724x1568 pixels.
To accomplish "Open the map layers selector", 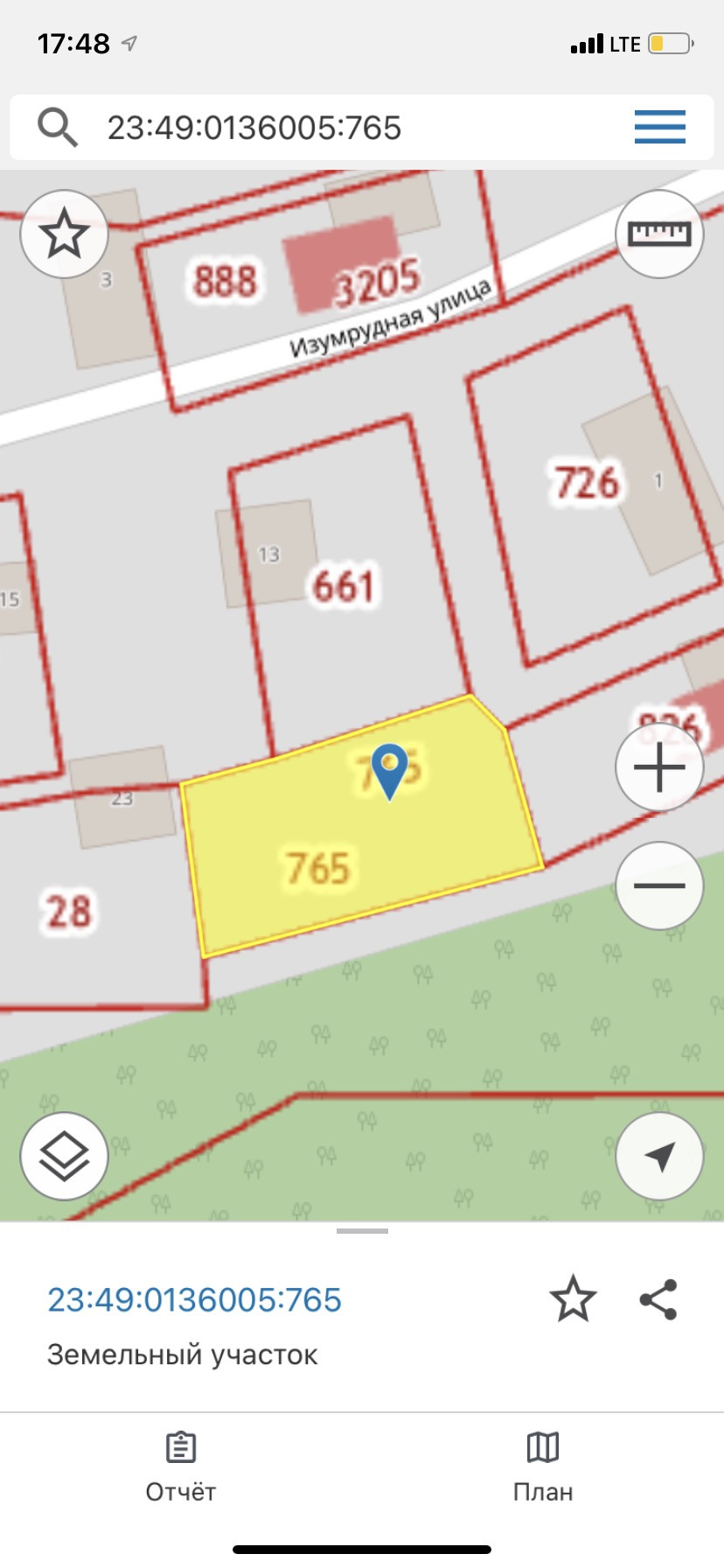I will point(64,1156).
